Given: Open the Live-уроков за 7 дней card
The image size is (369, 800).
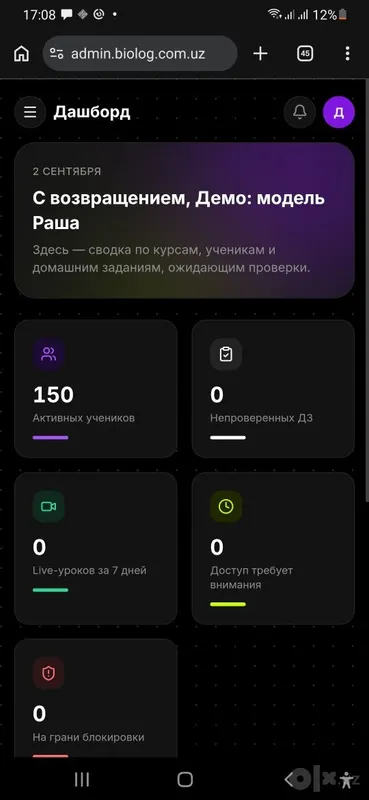Looking at the screenshot, I should click(96, 548).
